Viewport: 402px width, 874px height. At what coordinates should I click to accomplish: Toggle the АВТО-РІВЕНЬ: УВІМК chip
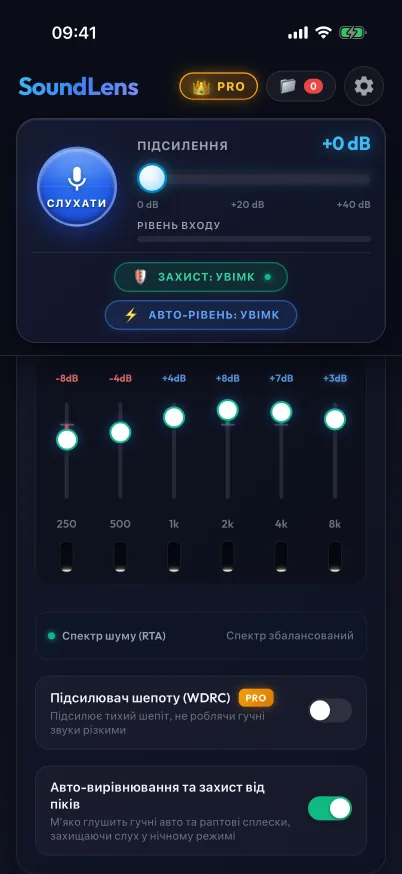click(x=201, y=315)
